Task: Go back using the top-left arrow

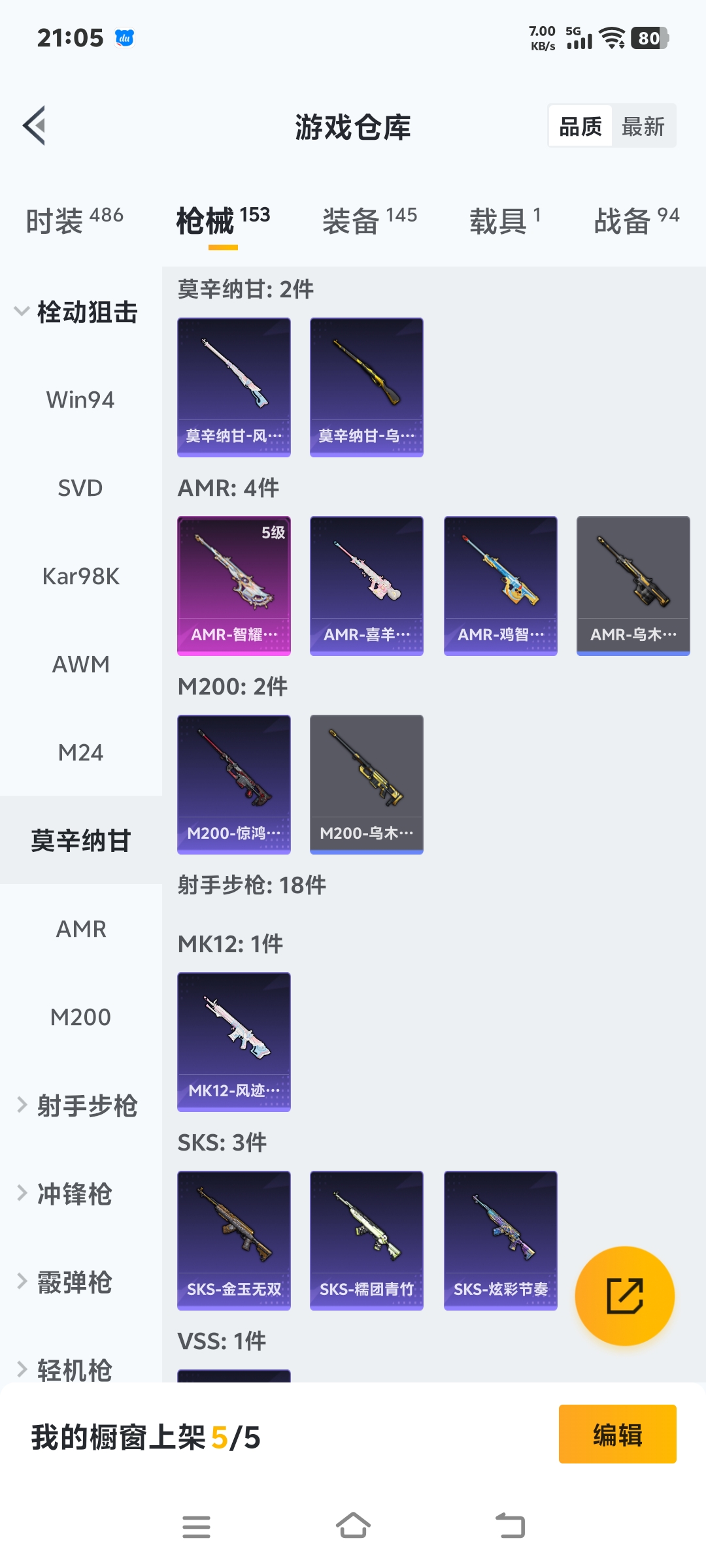Action: (35, 125)
